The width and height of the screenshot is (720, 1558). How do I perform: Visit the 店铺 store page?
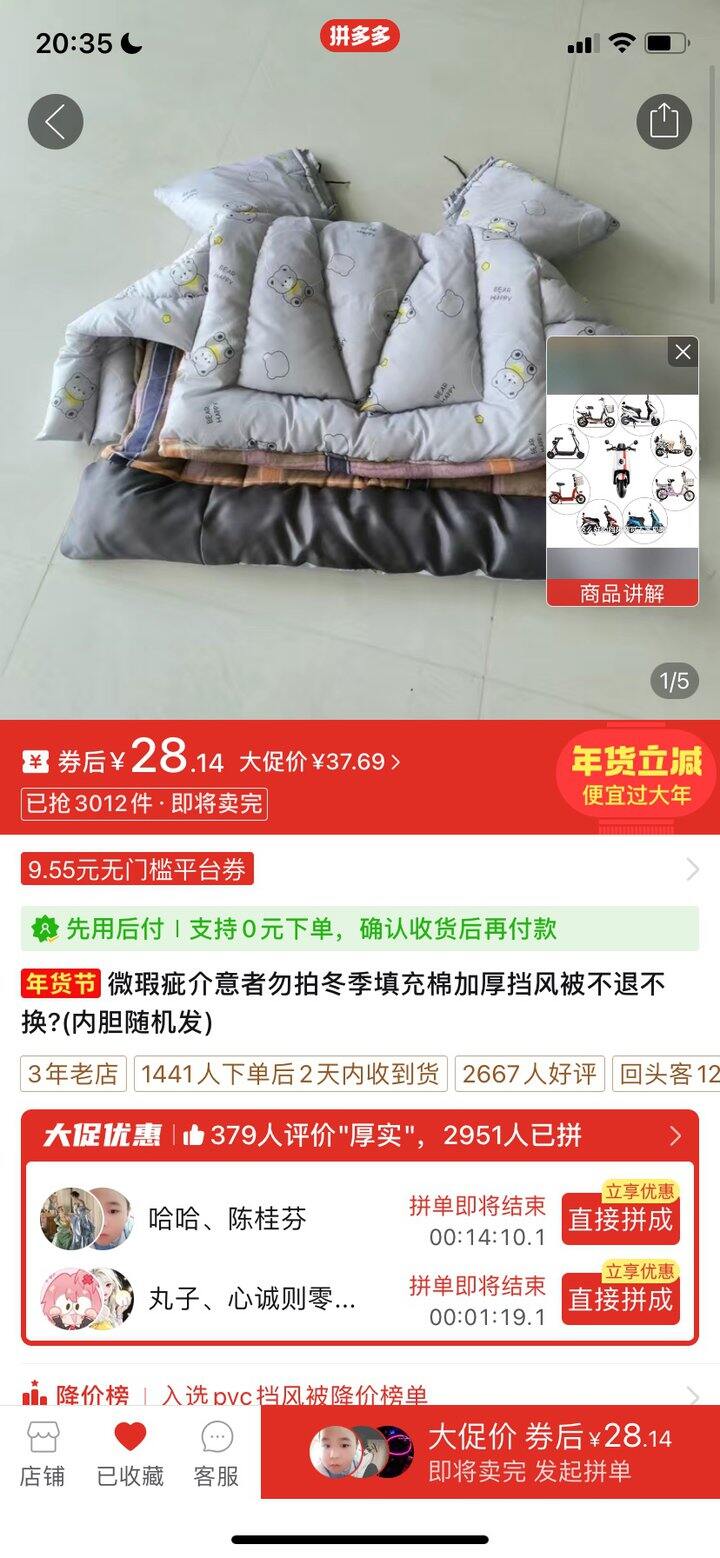pos(42,1452)
